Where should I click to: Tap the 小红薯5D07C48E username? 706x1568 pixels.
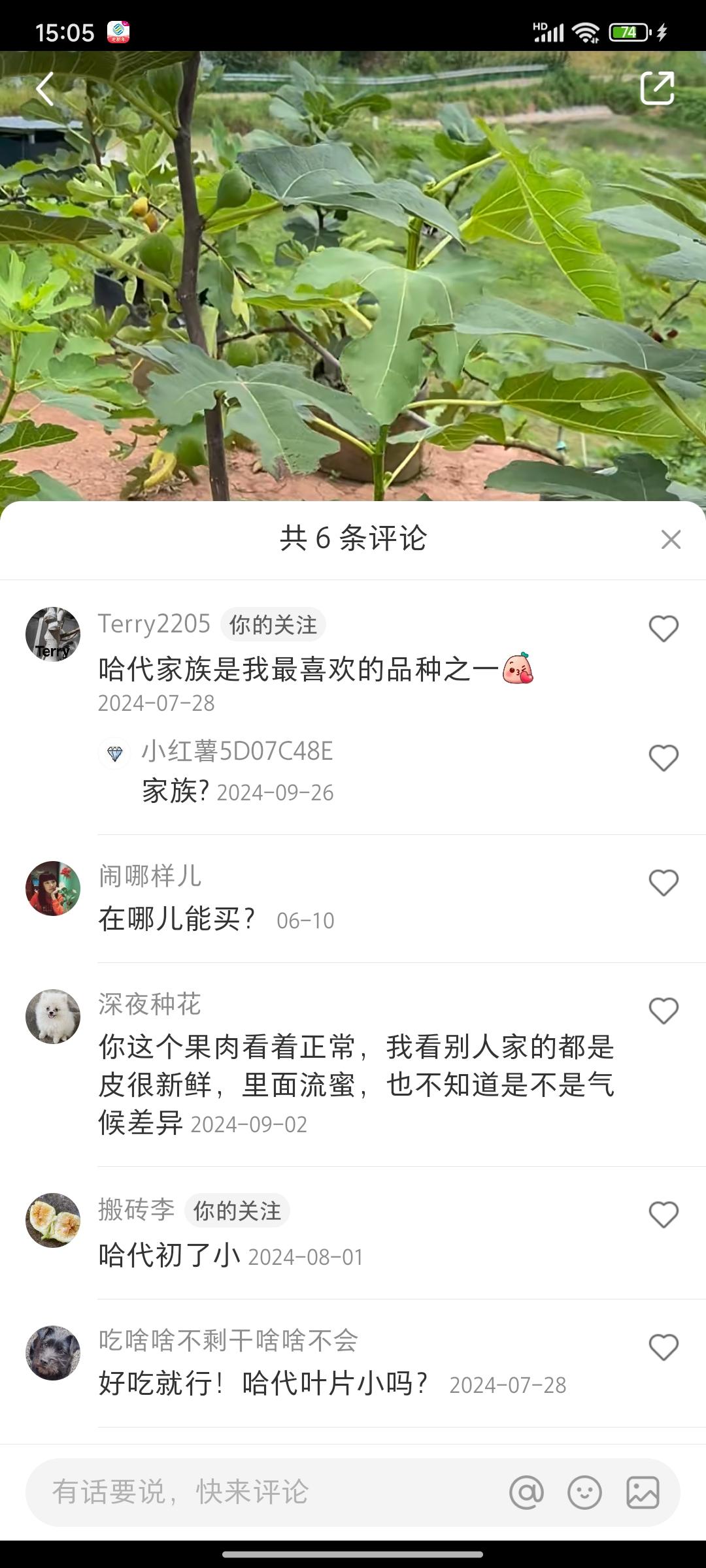point(237,751)
